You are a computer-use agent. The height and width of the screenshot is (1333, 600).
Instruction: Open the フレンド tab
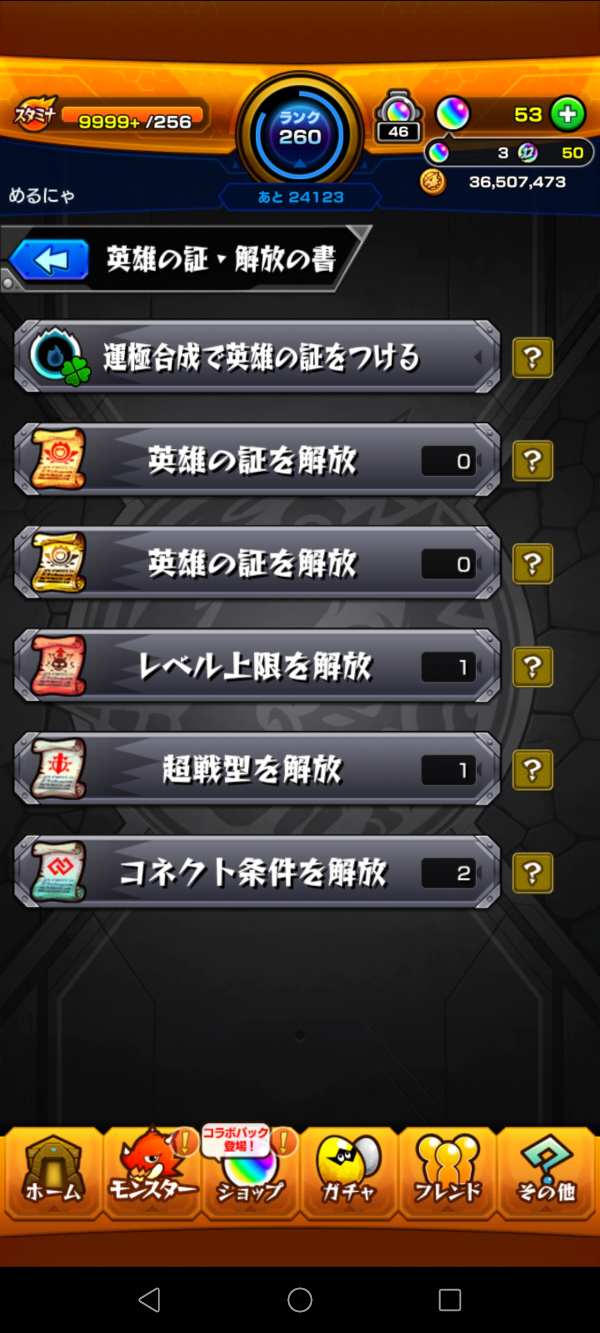pos(447,1172)
